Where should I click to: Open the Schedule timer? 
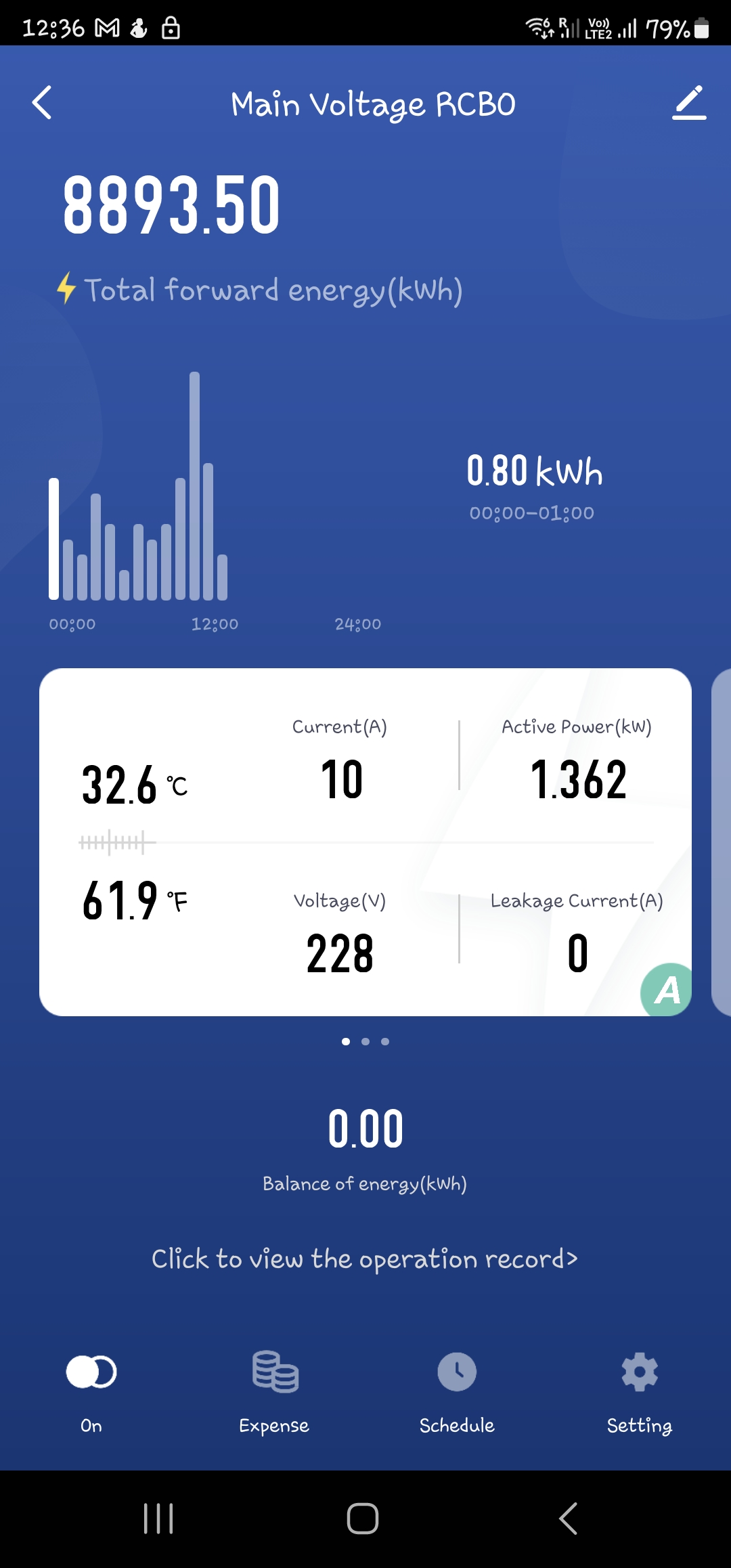click(x=457, y=1372)
